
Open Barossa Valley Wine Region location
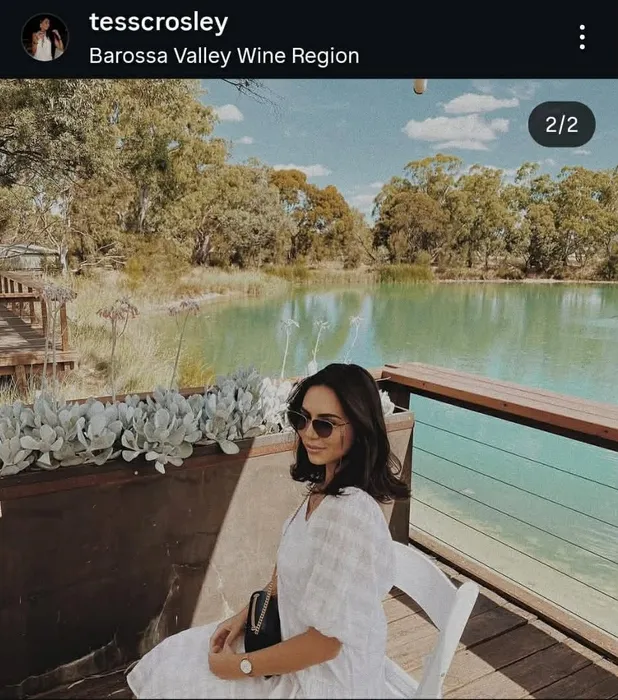pyautogui.click(x=223, y=56)
